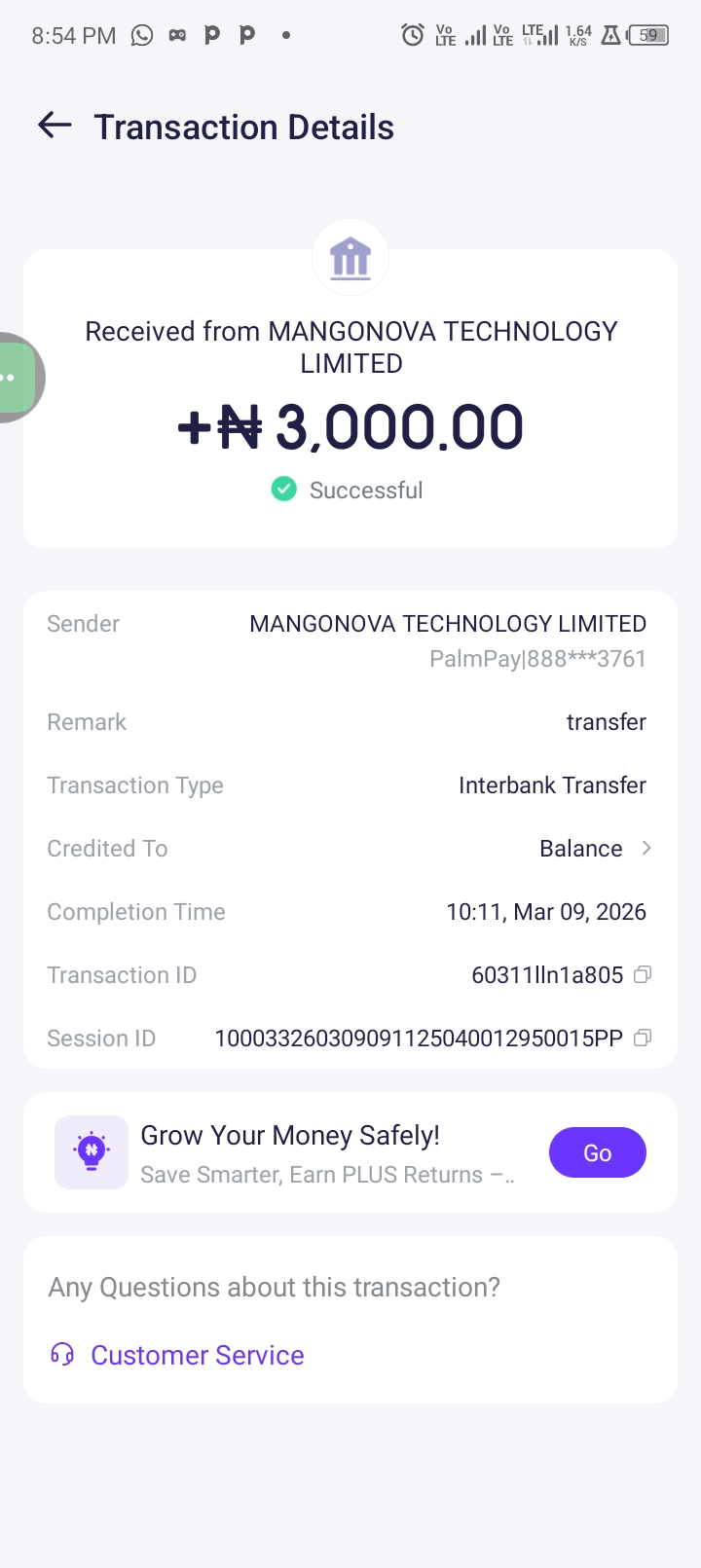The height and width of the screenshot is (1568, 701).
Task: Open the floating green side bubble
Action: point(15,378)
